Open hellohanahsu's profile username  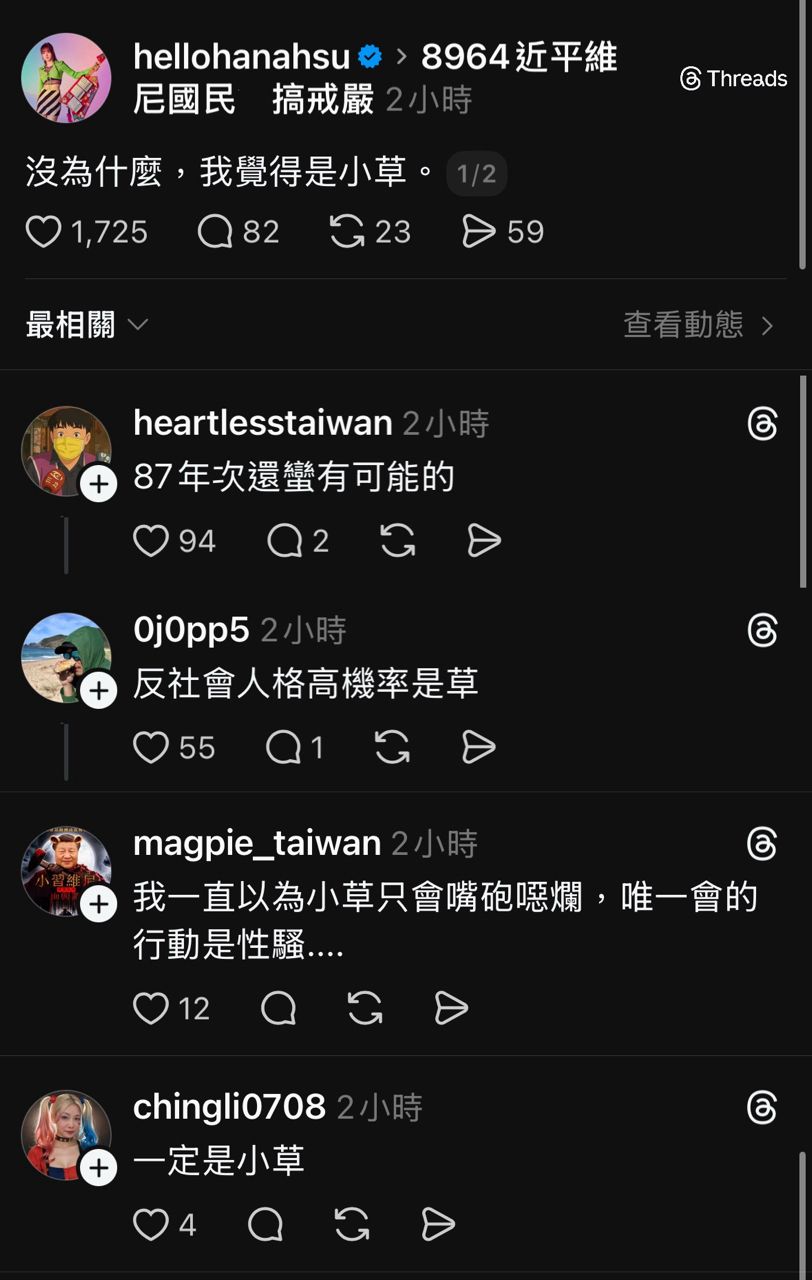tap(242, 57)
